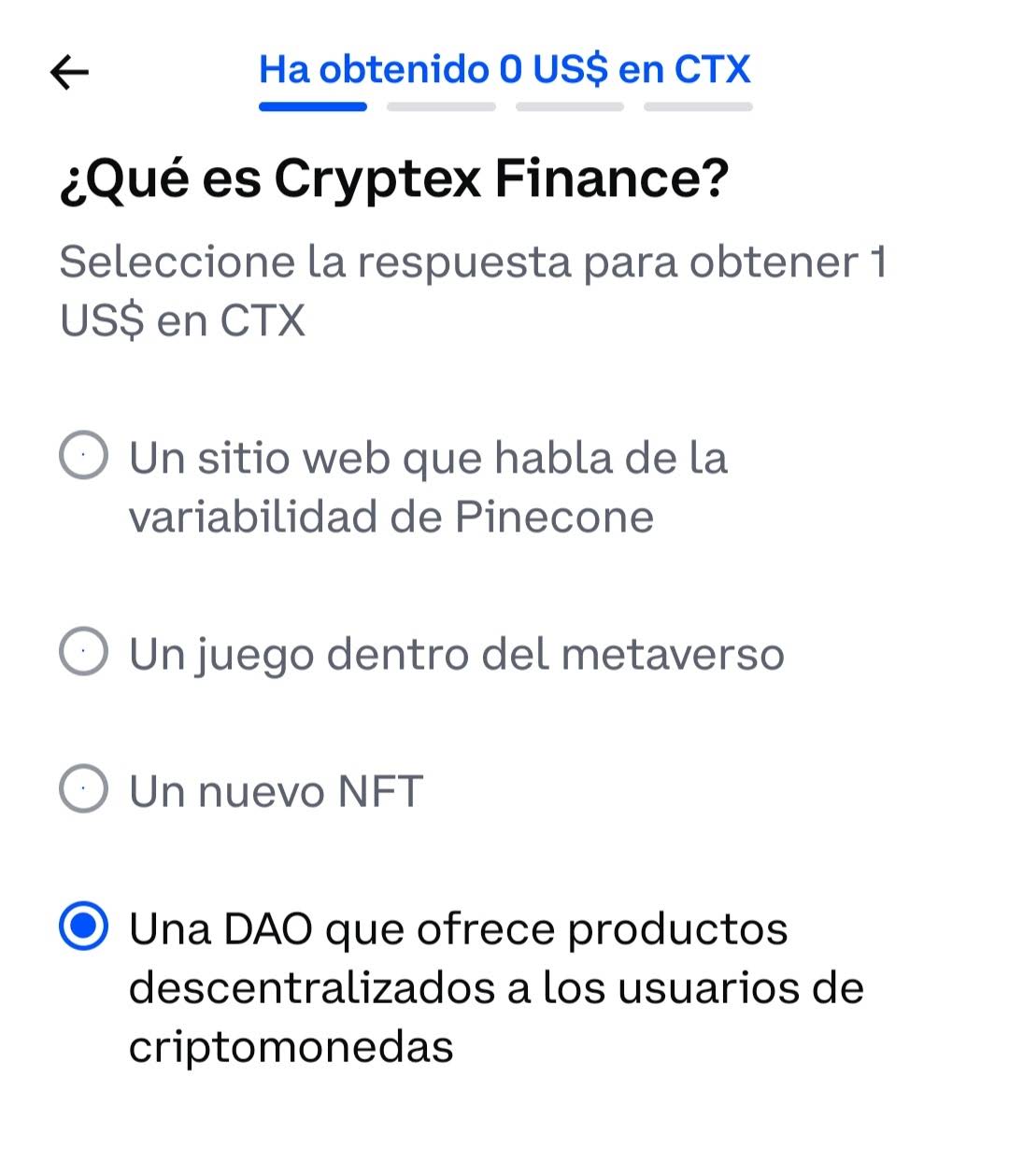Click the 'Ha obtenido 0 US$ en CTX' link
The image size is (1009, 1176).
coord(504,69)
